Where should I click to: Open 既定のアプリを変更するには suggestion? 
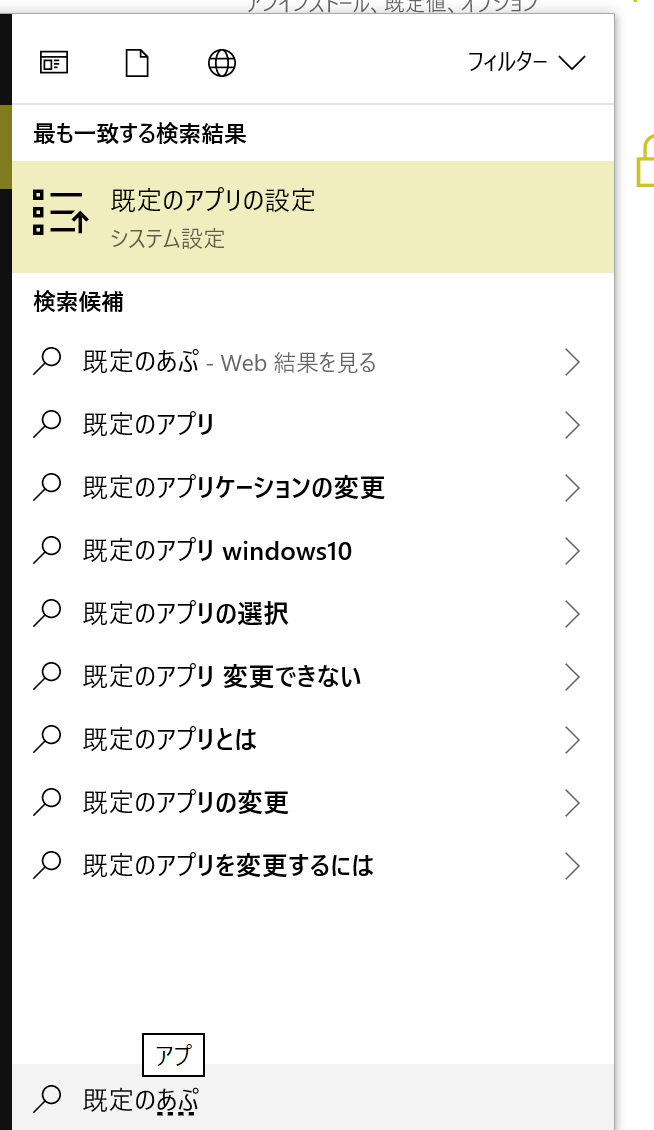coord(313,866)
